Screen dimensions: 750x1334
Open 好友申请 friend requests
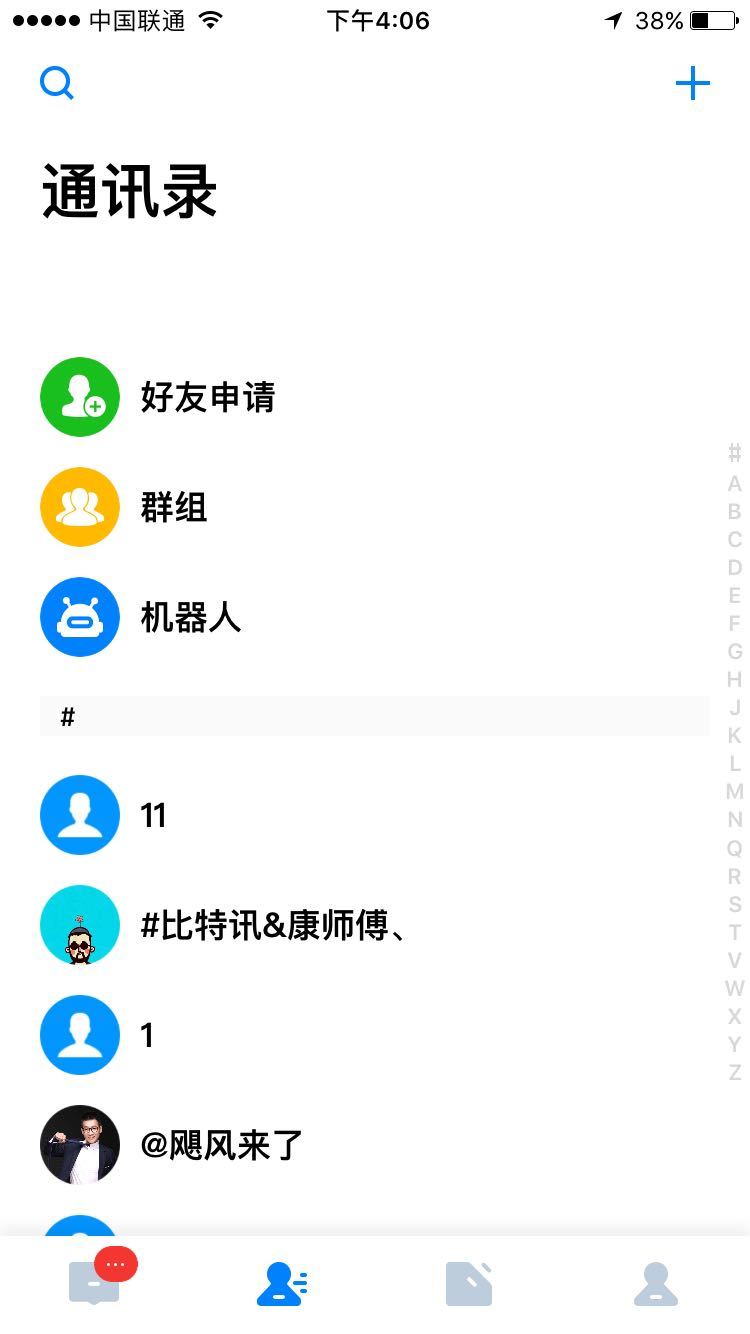pyautogui.click(x=207, y=397)
